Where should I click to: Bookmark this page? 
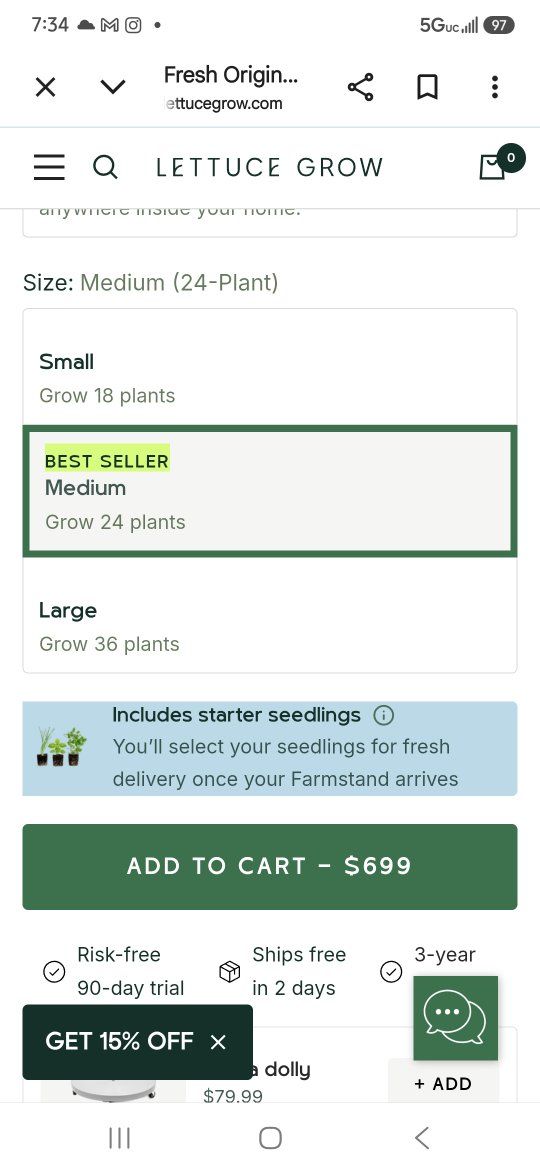[x=427, y=87]
